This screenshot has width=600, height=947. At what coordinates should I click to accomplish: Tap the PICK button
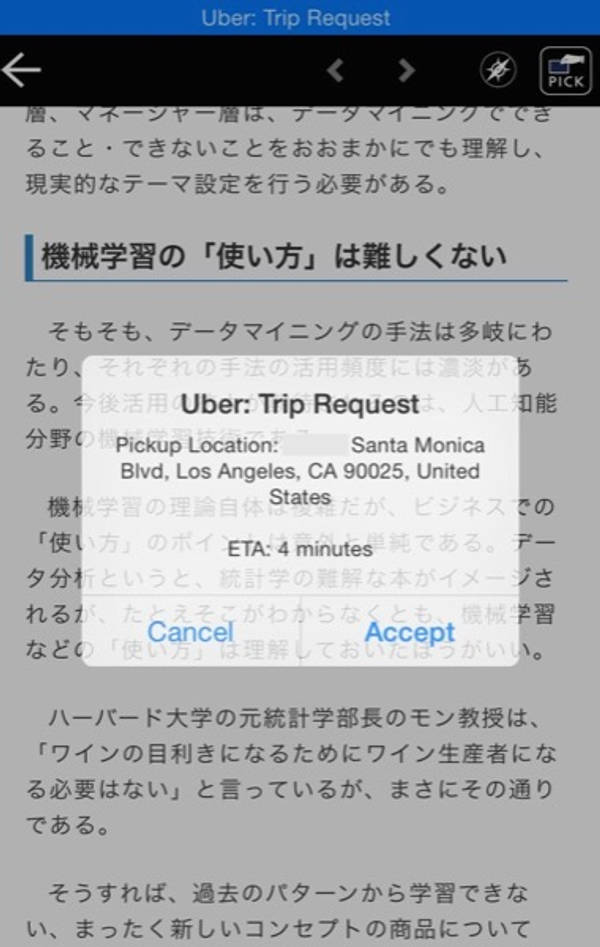565,71
